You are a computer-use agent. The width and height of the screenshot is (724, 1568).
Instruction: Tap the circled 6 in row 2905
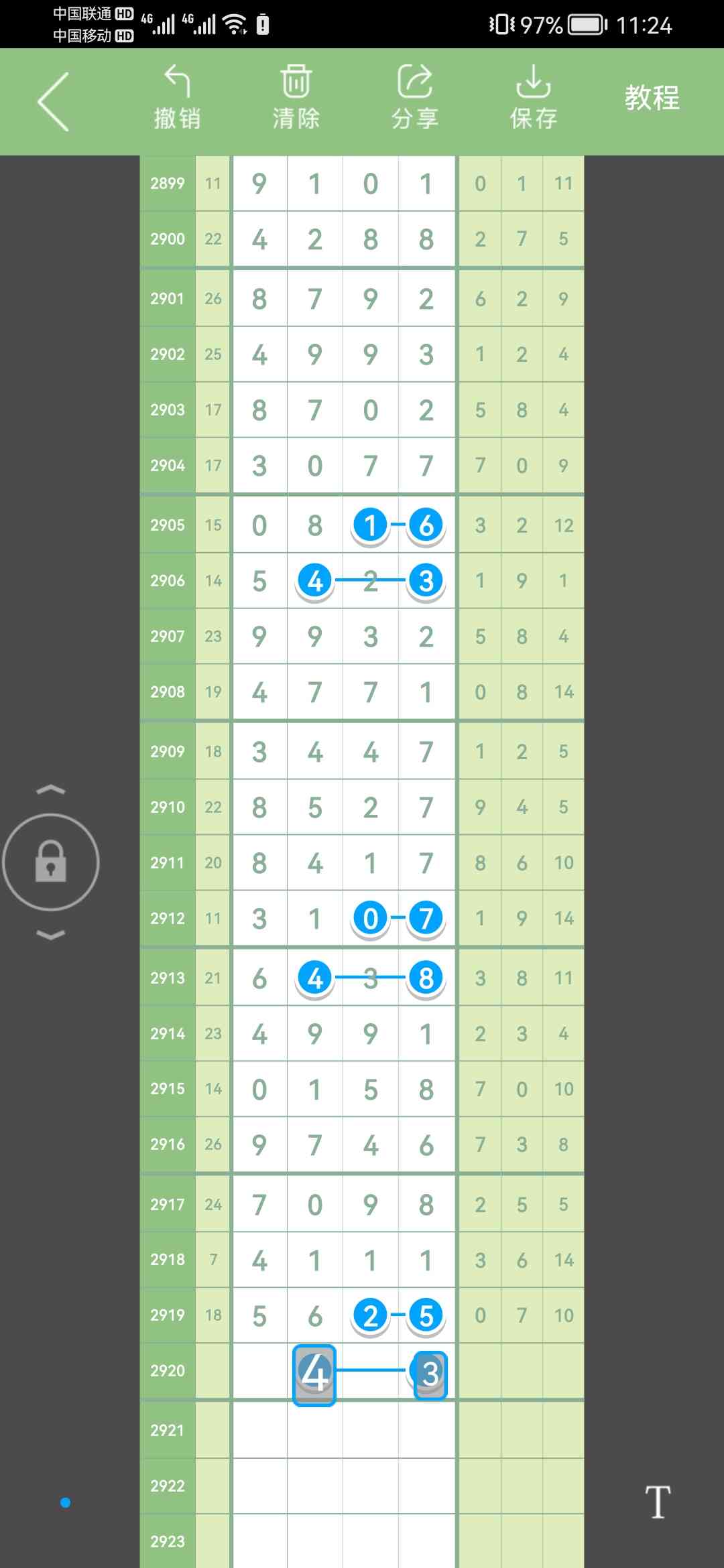[426, 525]
